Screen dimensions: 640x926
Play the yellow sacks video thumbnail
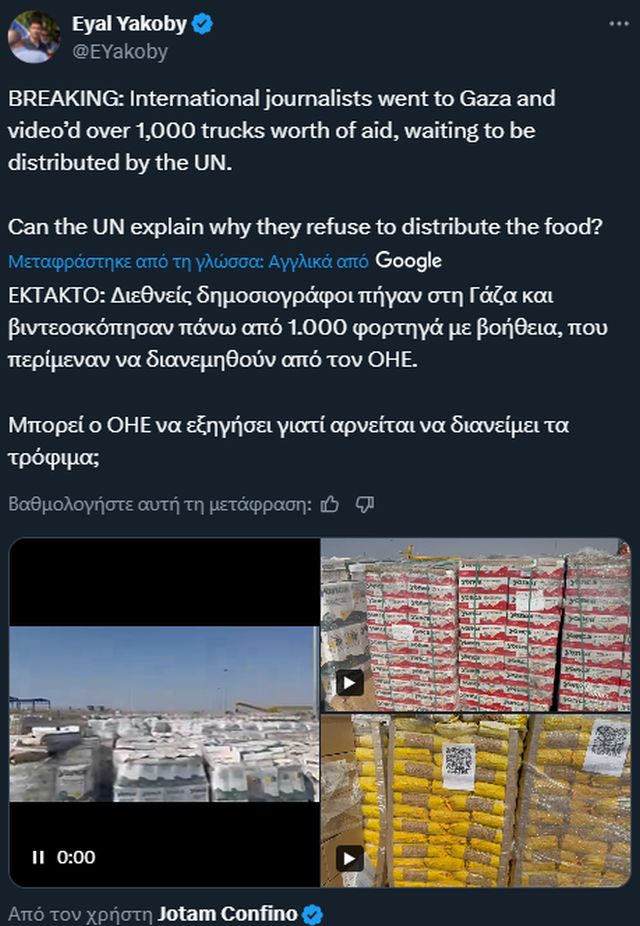coord(349,858)
